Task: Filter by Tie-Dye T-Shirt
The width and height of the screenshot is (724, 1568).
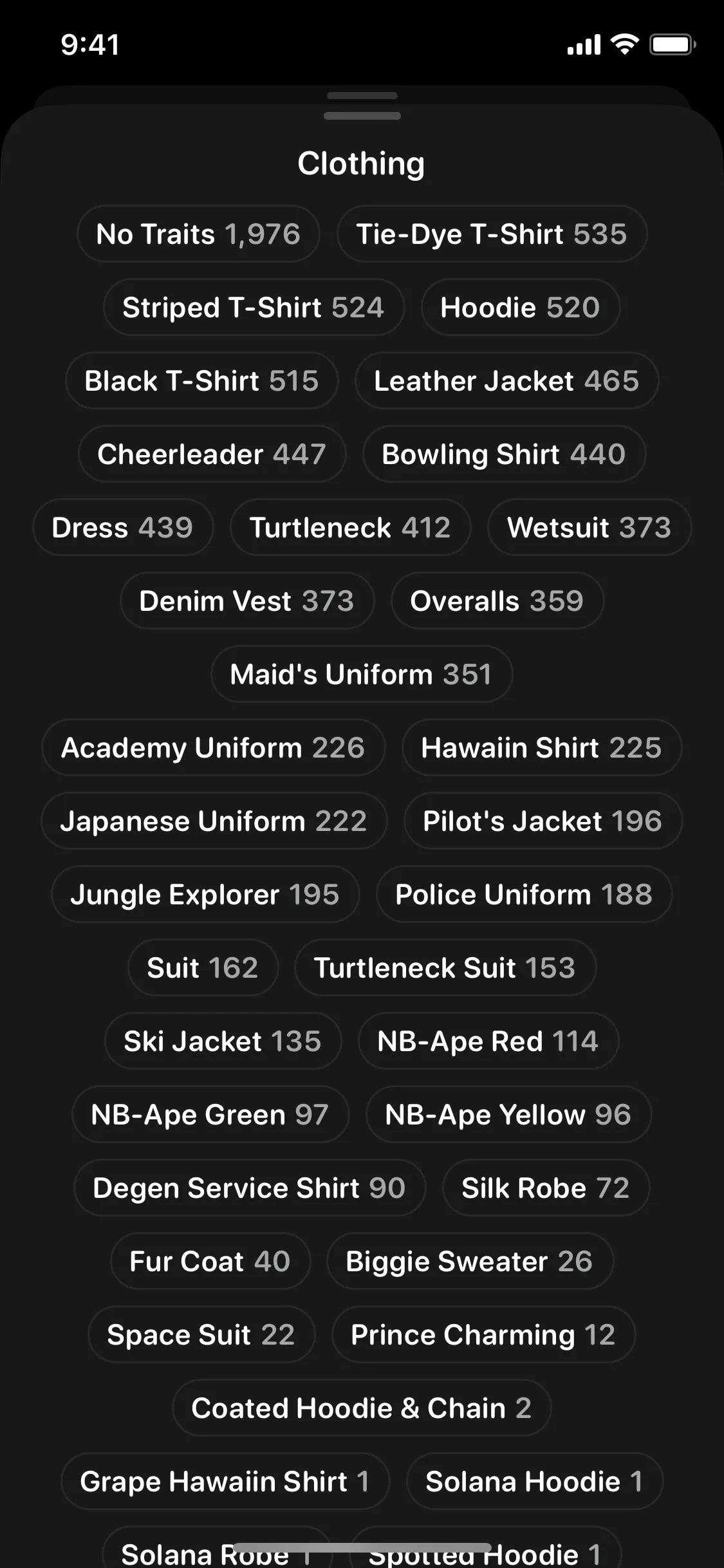Action: [x=492, y=234]
